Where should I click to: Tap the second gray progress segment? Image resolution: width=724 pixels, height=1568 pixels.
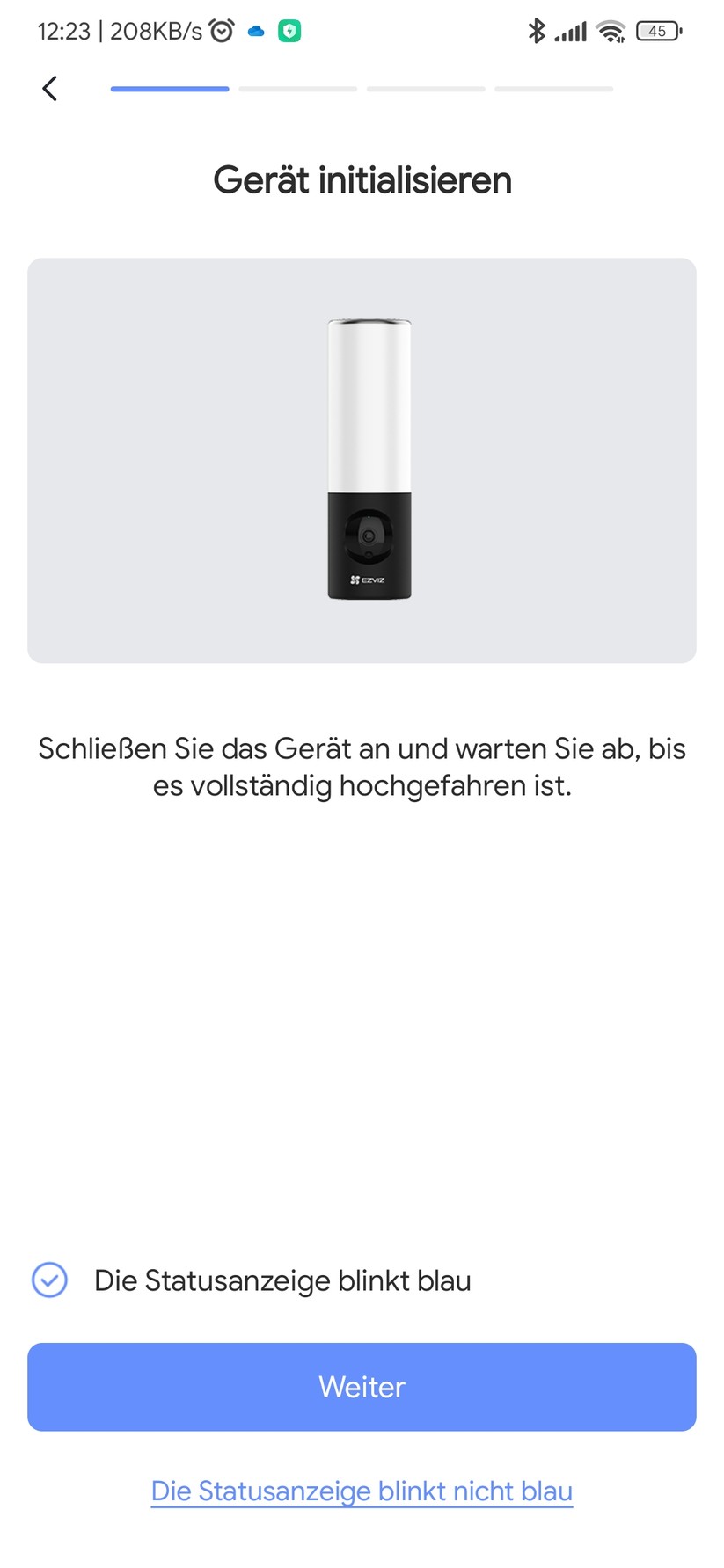(x=297, y=88)
